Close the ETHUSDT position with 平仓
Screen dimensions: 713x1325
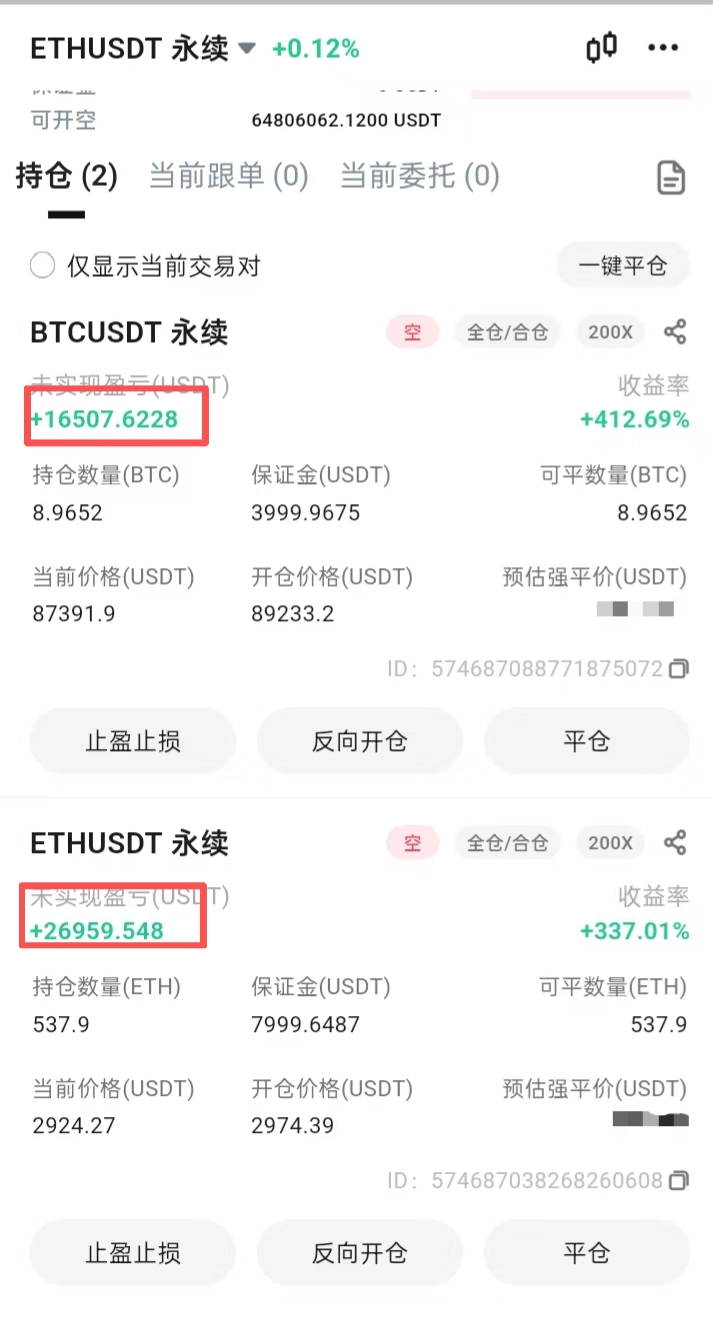click(x=586, y=1253)
